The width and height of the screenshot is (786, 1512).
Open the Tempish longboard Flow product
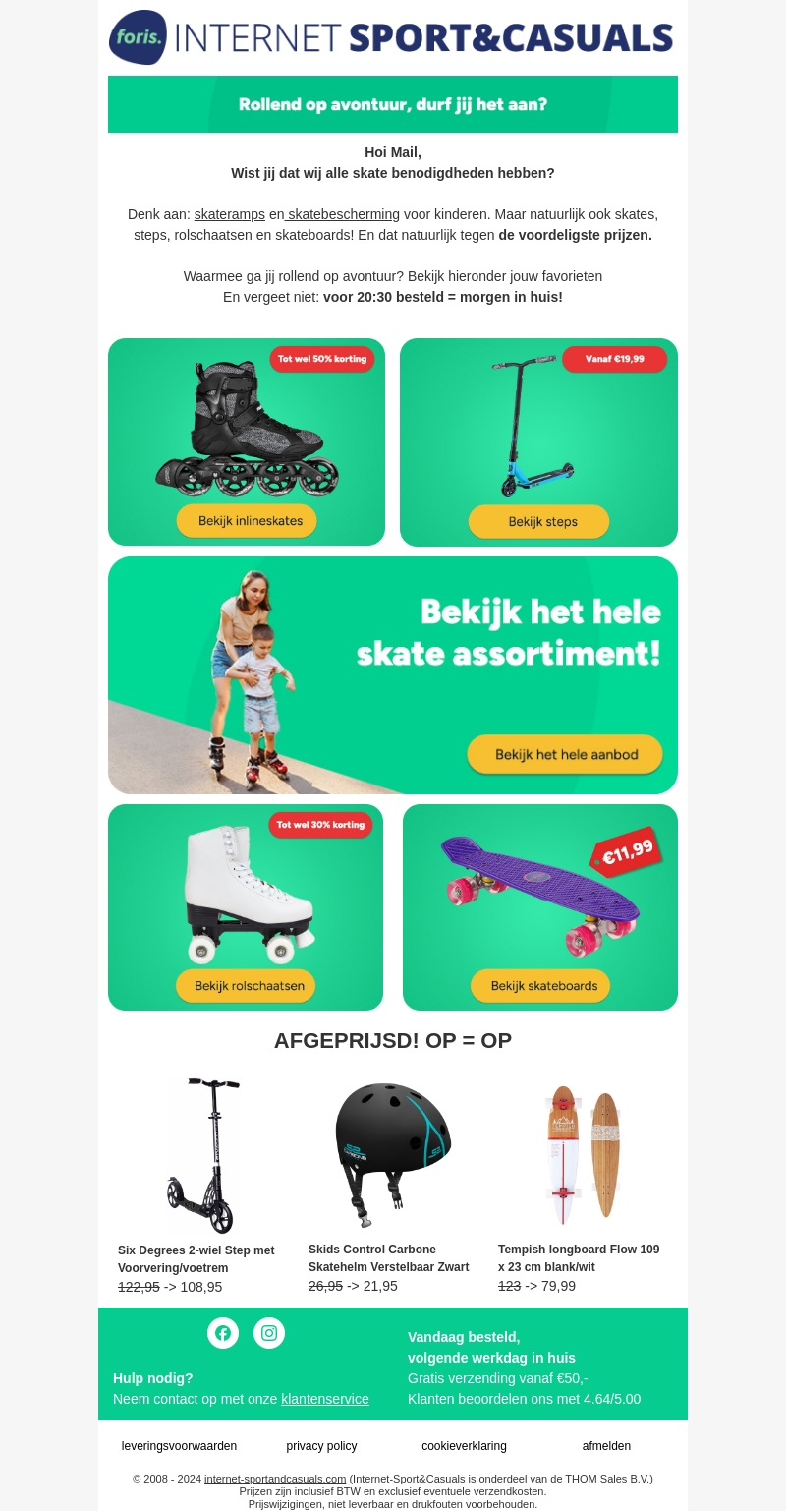(x=583, y=1155)
